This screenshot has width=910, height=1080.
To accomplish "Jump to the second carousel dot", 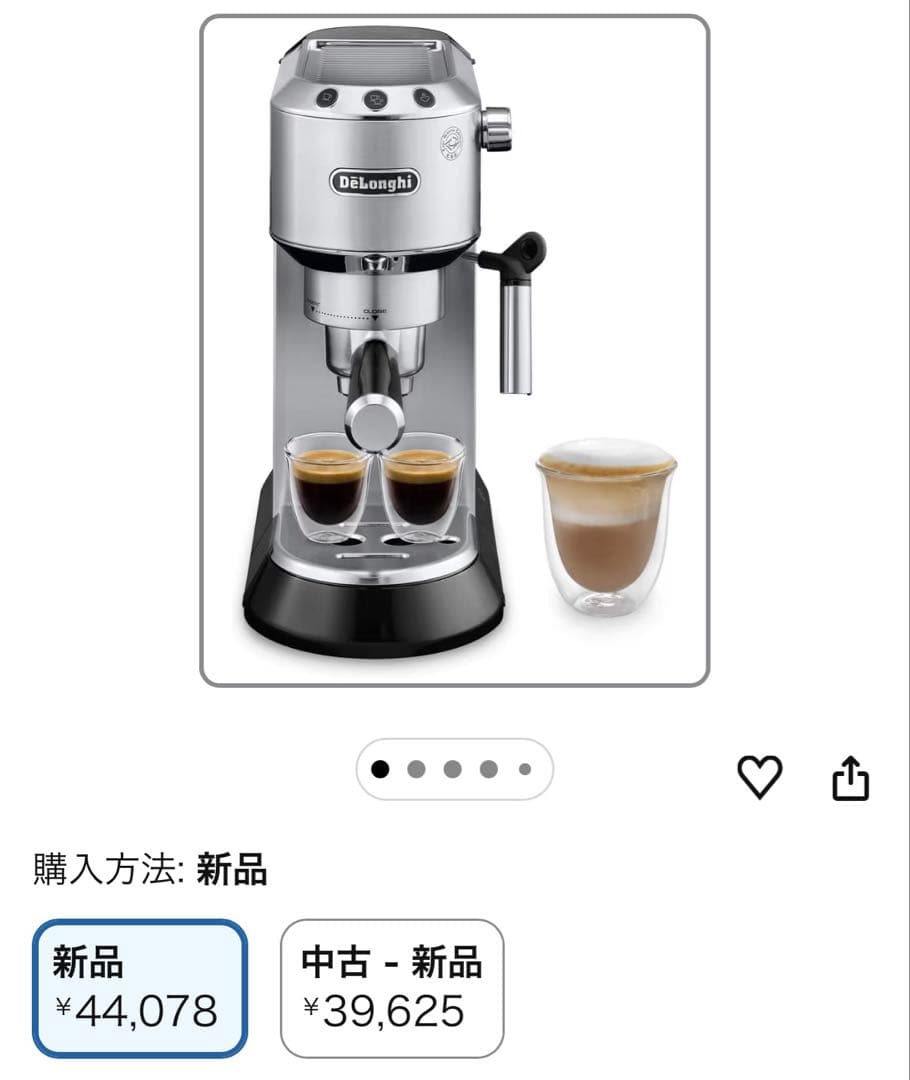I will click(414, 770).
